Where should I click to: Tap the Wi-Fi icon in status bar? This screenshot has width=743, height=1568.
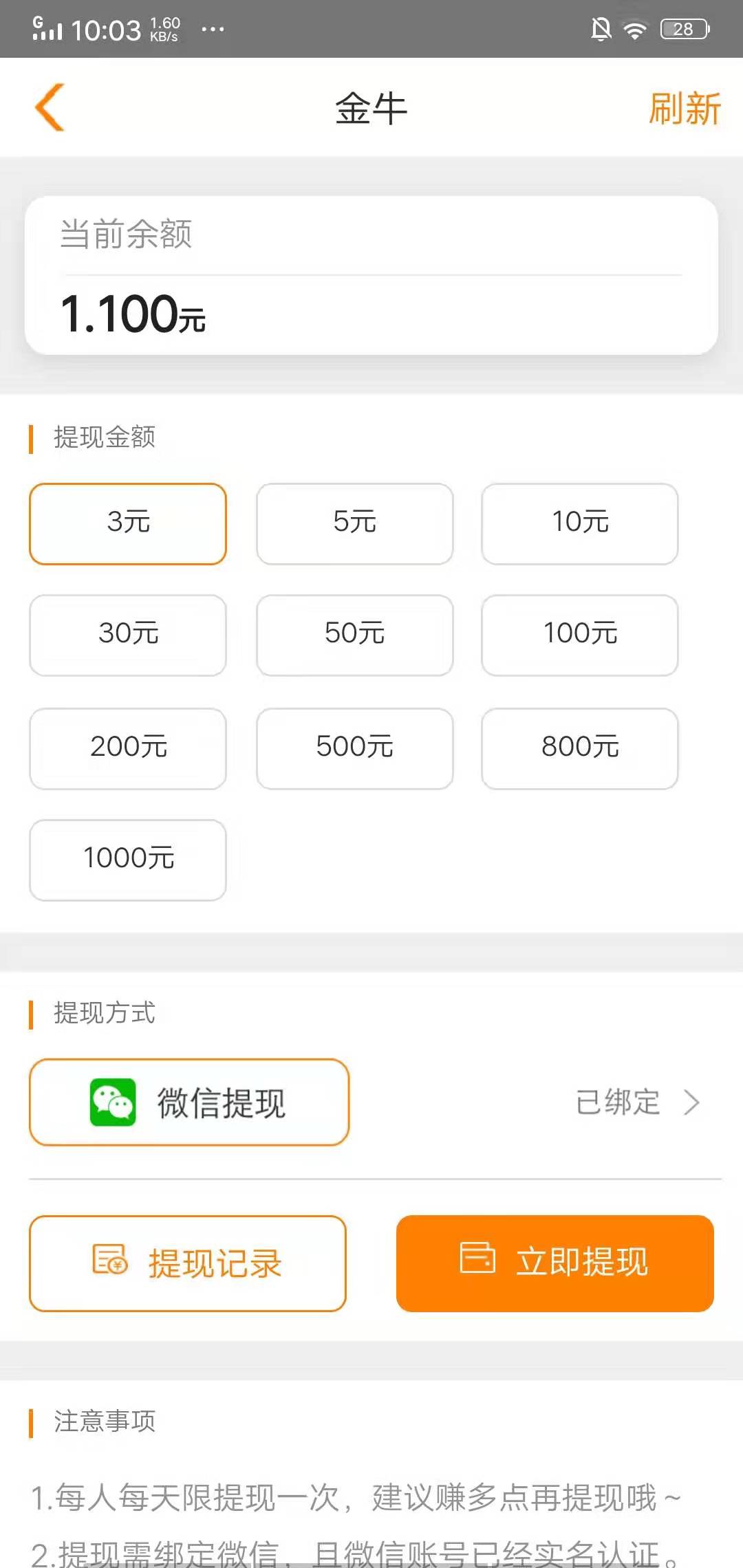tap(630, 28)
